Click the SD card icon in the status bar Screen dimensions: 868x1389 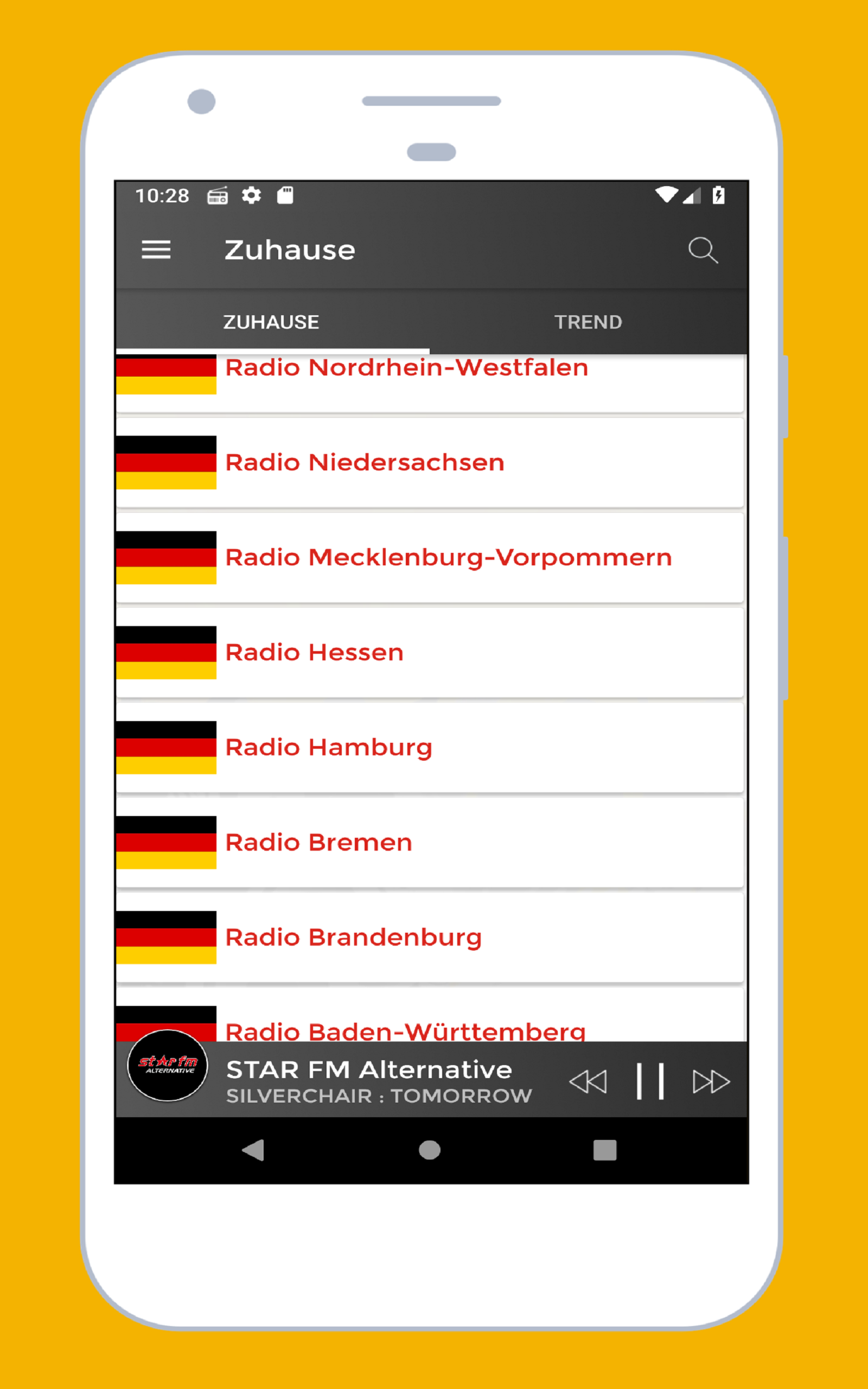[x=285, y=196]
